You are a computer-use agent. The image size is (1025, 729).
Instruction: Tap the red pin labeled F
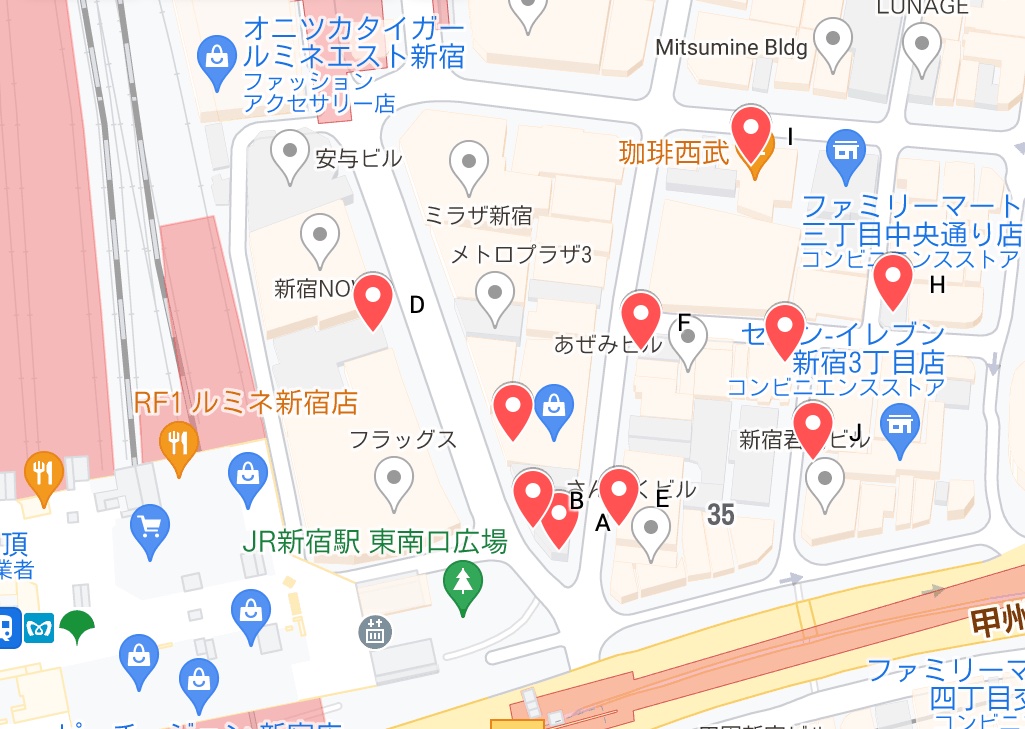point(641,317)
